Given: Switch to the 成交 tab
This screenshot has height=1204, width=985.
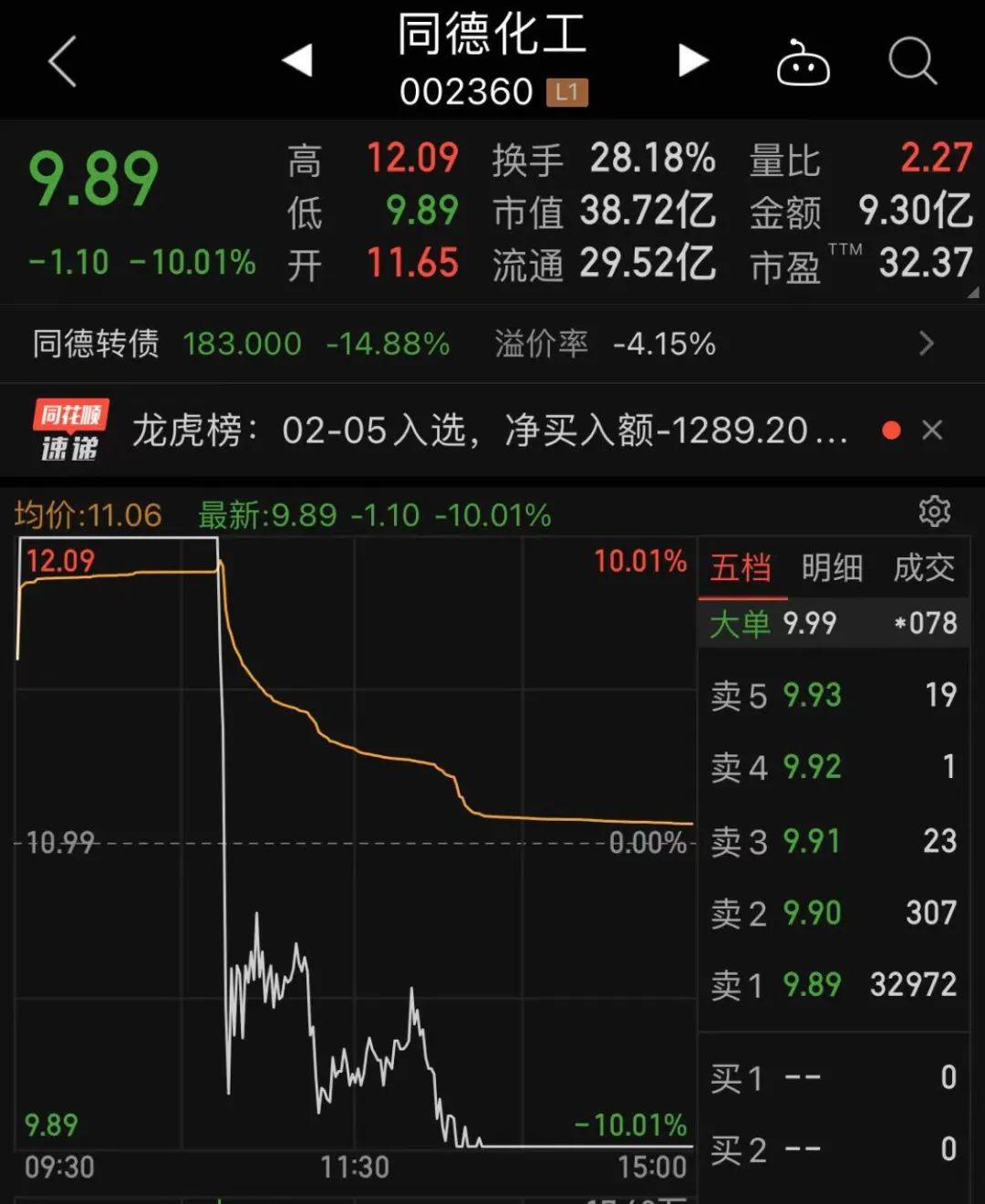Looking at the screenshot, I should pos(924,568).
